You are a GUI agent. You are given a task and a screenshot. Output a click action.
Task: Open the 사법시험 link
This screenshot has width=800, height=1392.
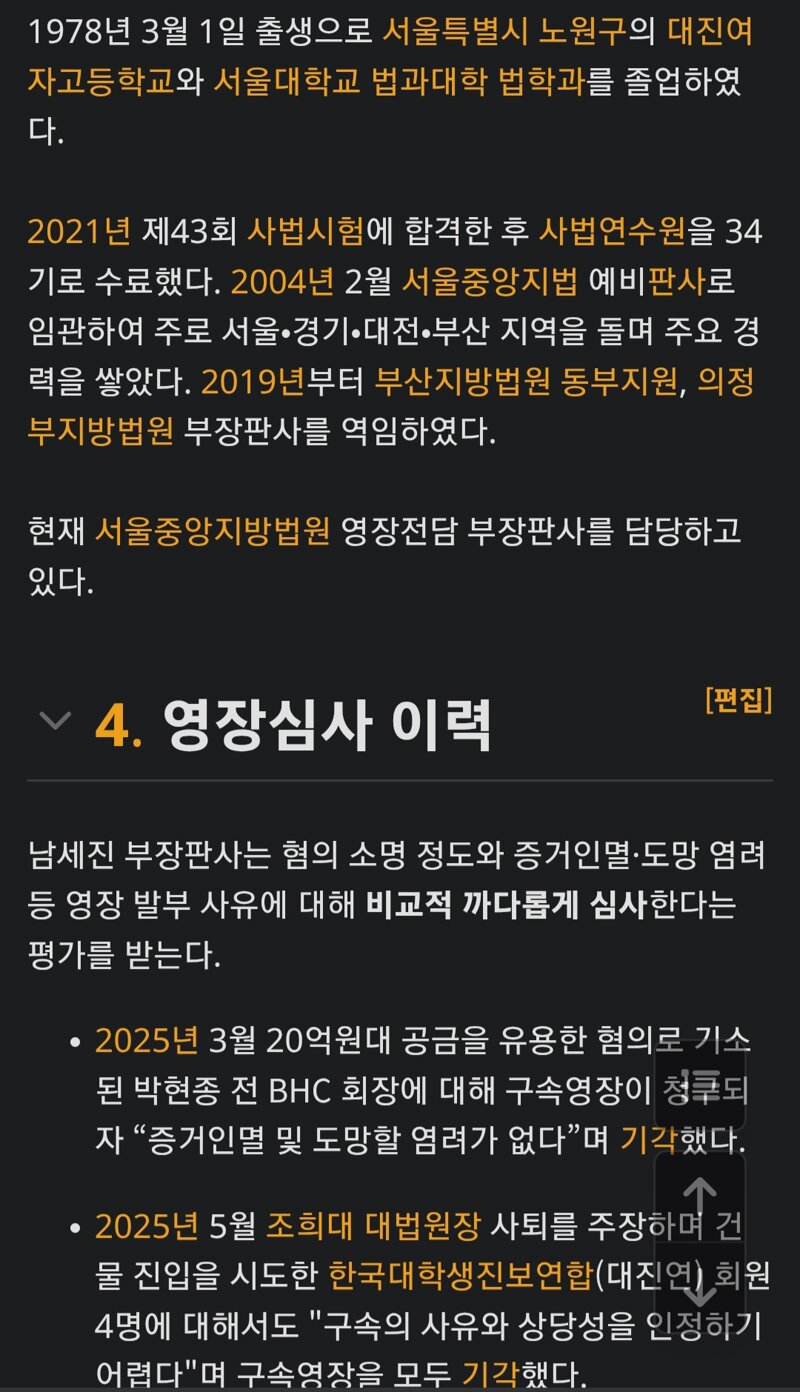coord(306,232)
